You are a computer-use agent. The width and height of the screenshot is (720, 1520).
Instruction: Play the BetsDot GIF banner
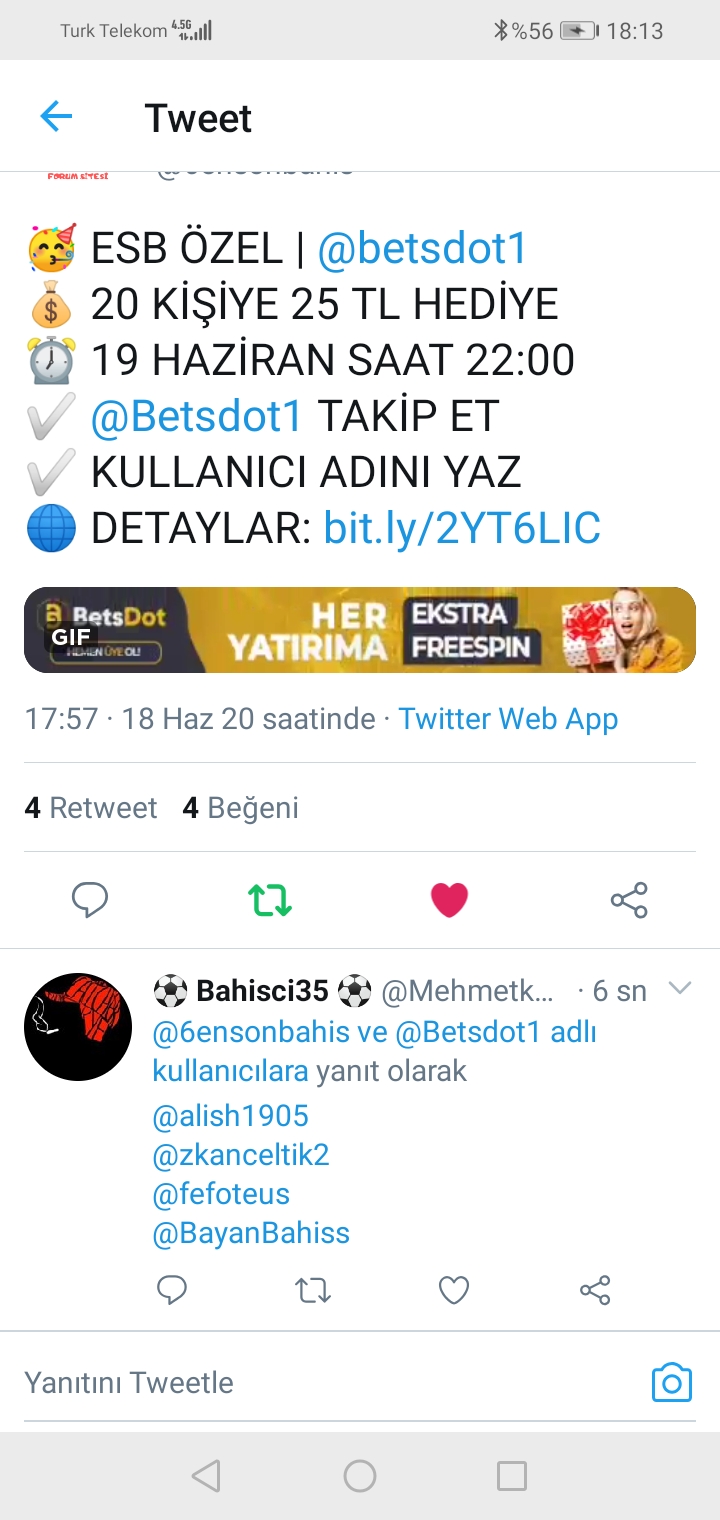tap(360, 630)
